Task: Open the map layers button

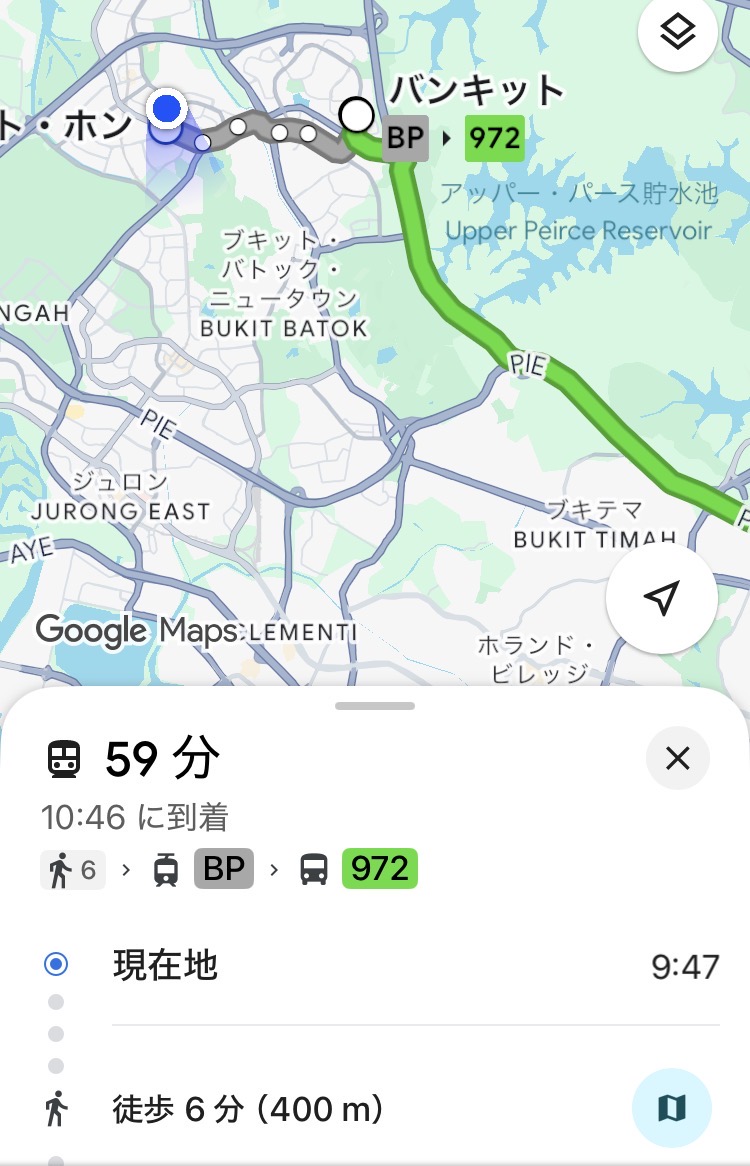Action: [677, 33]
